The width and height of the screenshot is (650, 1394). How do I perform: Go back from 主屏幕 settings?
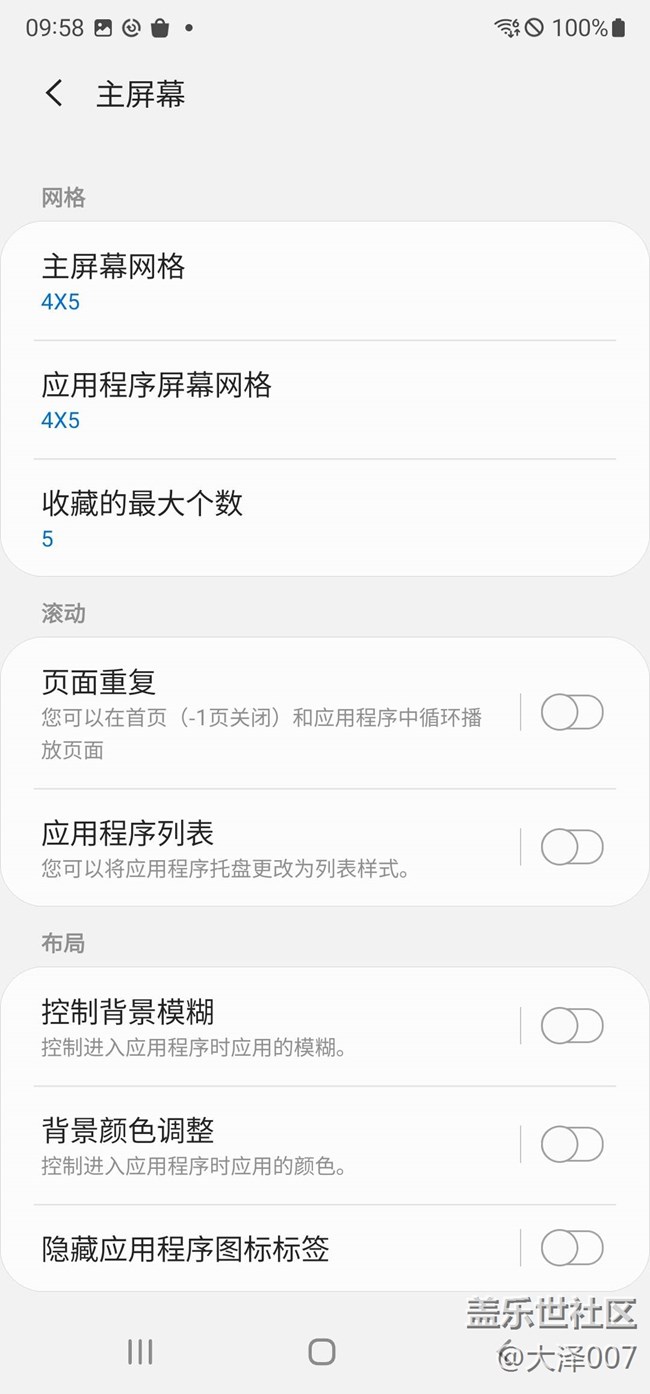tap(54, 94)
